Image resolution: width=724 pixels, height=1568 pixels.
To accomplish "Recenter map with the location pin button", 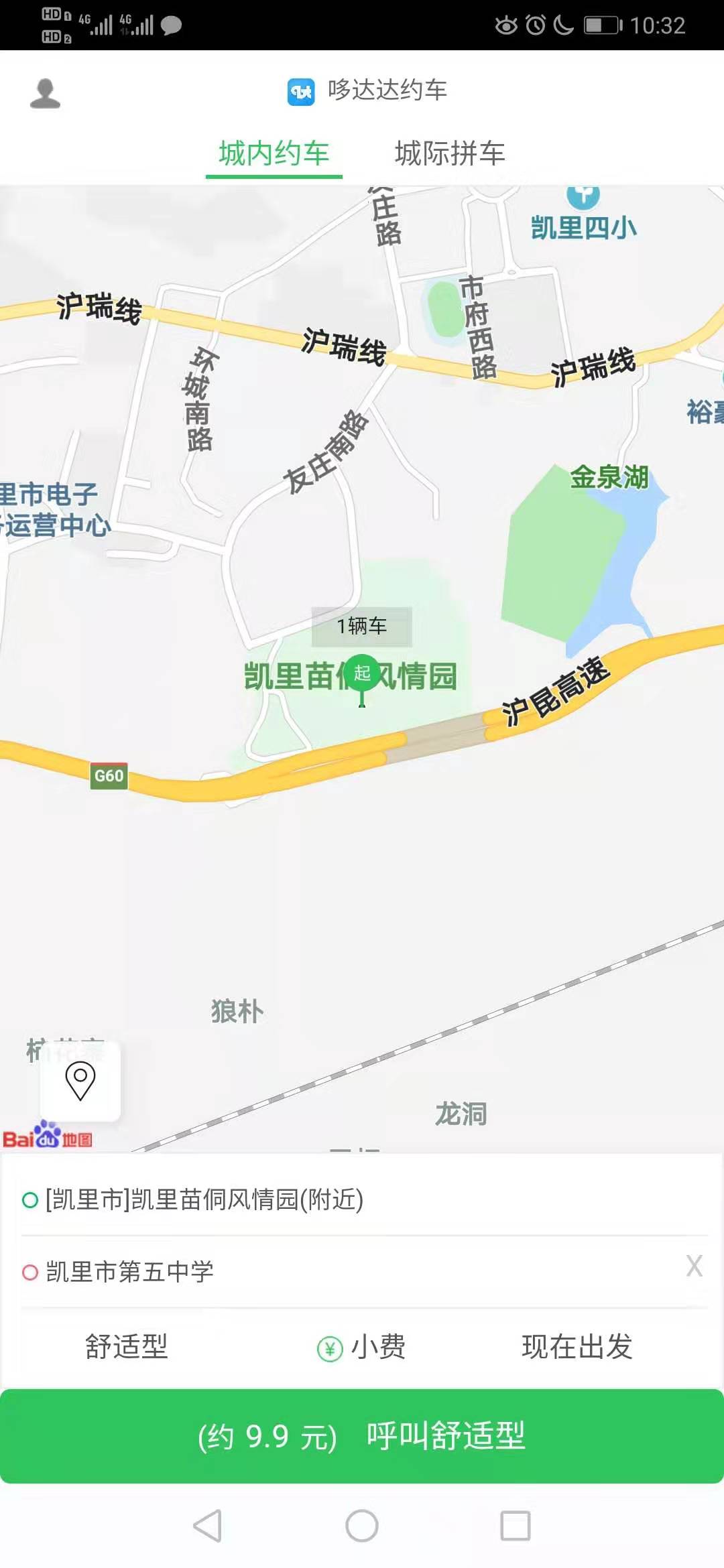I will tap(80, 1080).
